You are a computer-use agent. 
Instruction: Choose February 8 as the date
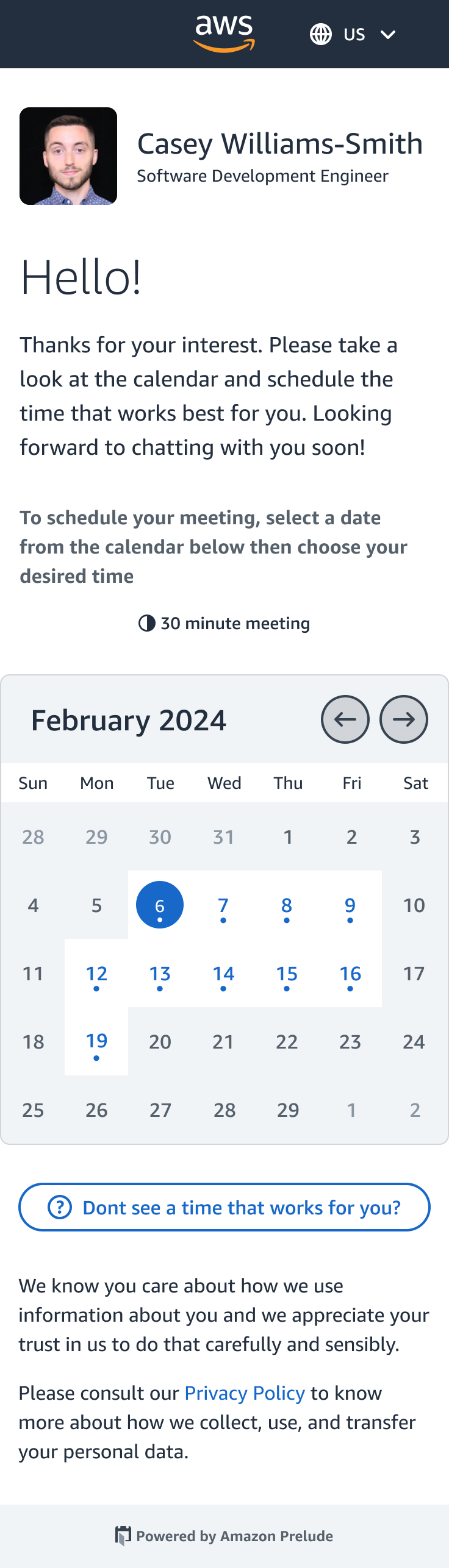pos(287,905)
